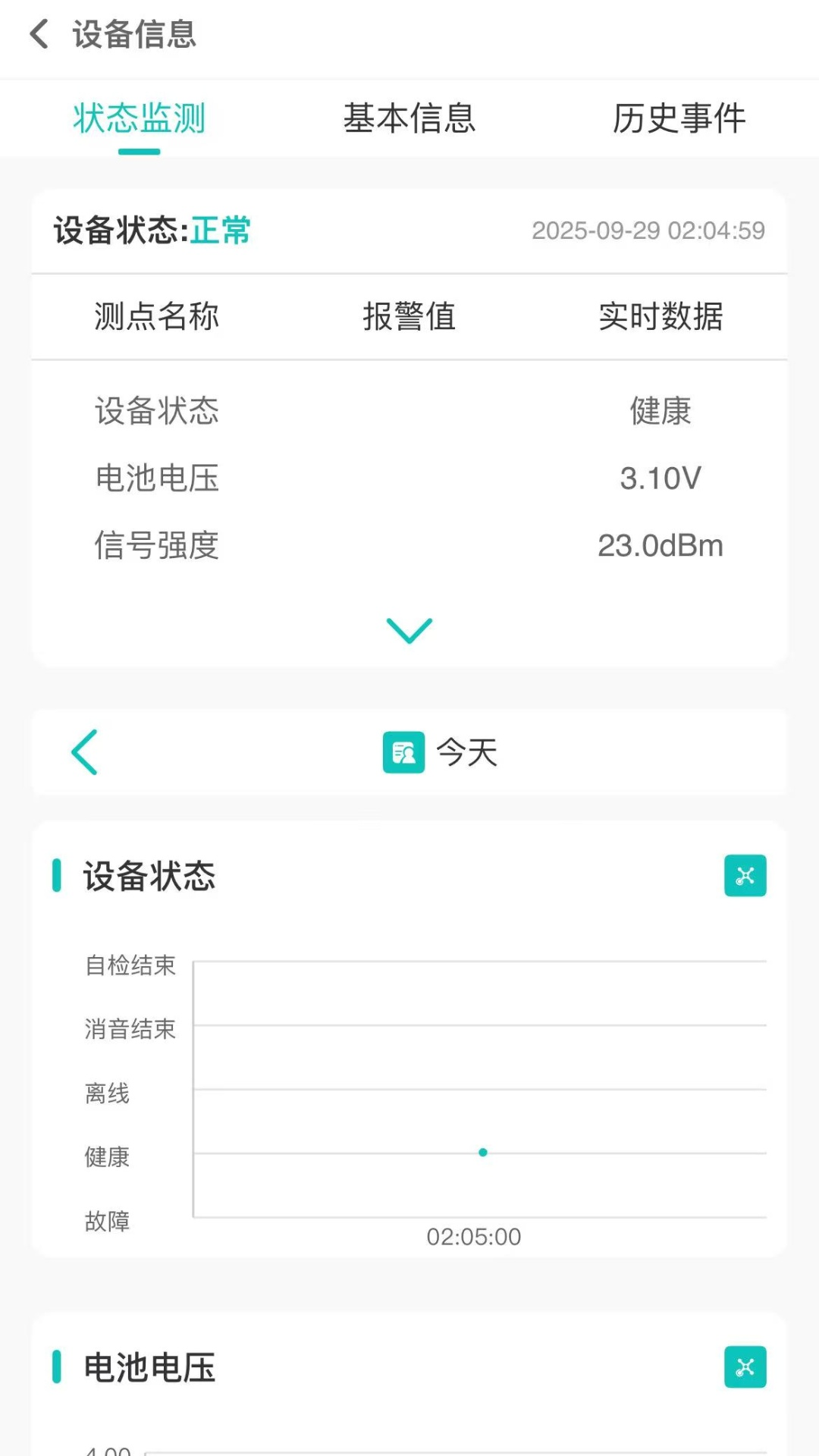
Task: Switch to the 基本信息 tab
Action: pos(409,119)
